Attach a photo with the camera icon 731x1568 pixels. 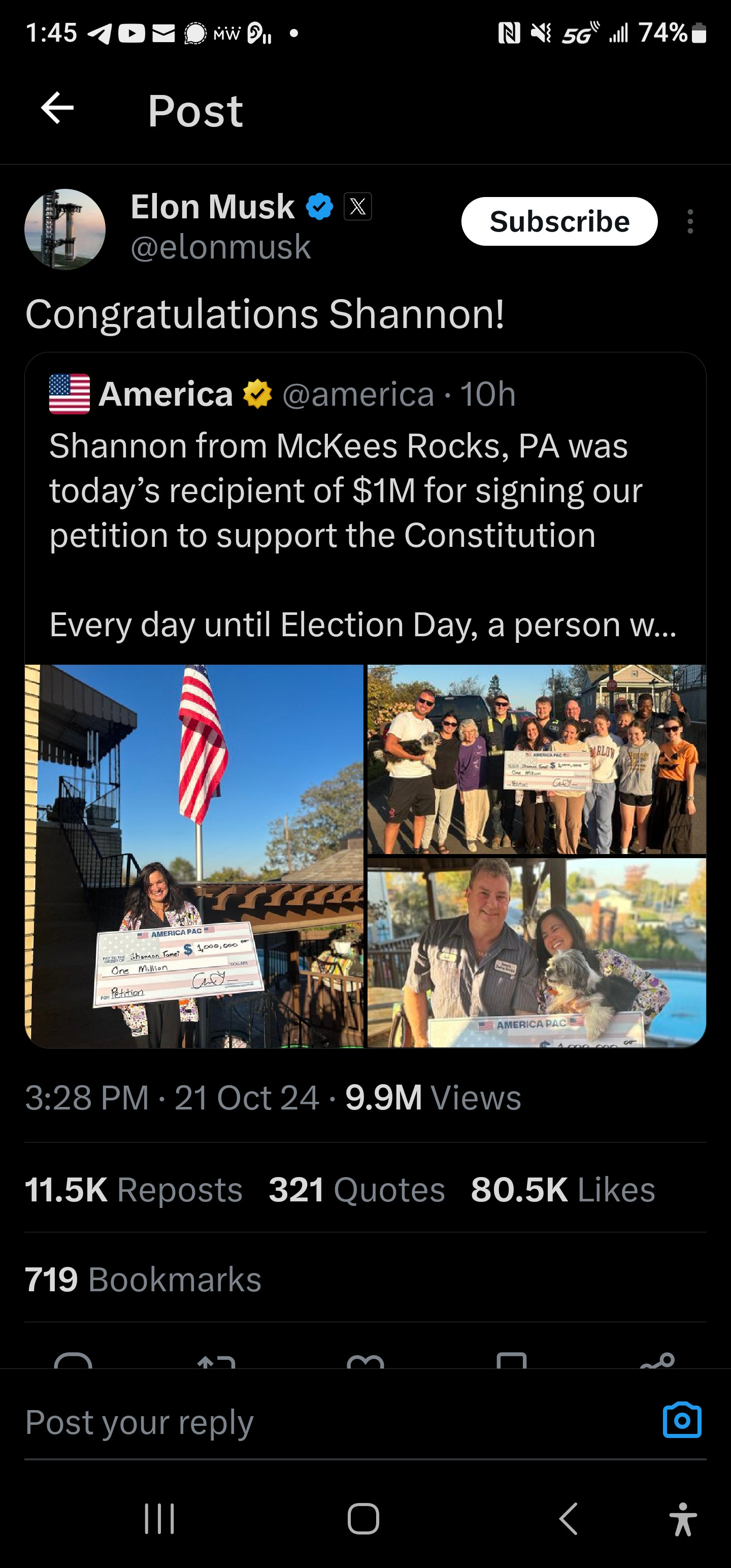pos(682,1421)
